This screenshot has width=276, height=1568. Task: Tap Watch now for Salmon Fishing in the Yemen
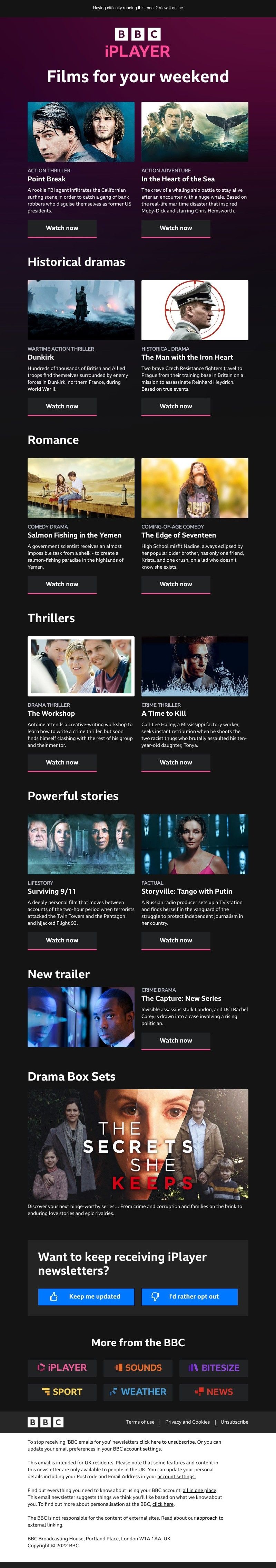pyautogui.click(x=62, y=584)
